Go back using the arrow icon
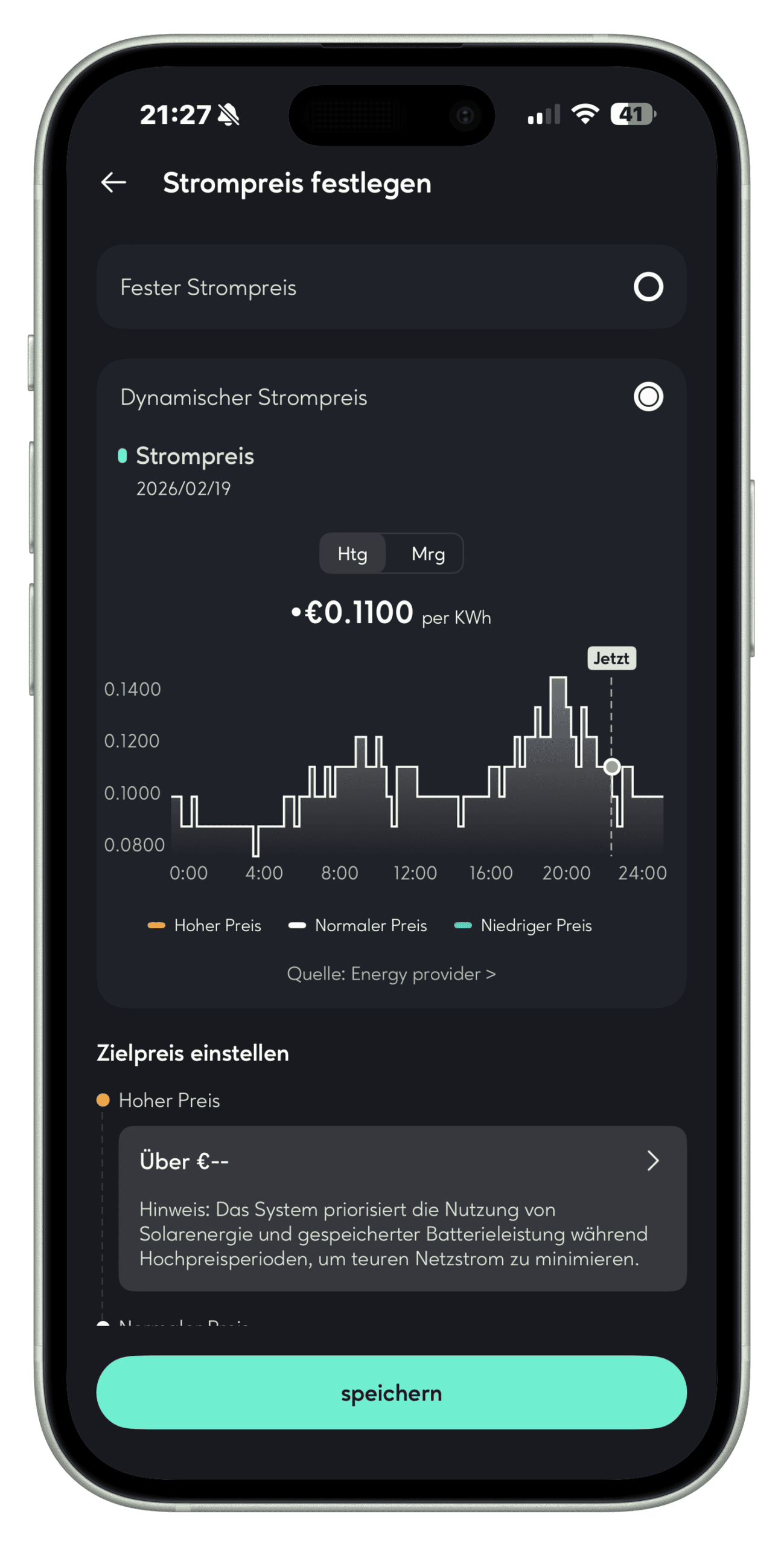This screenshot has height=1546, width=784. [113, 182]
